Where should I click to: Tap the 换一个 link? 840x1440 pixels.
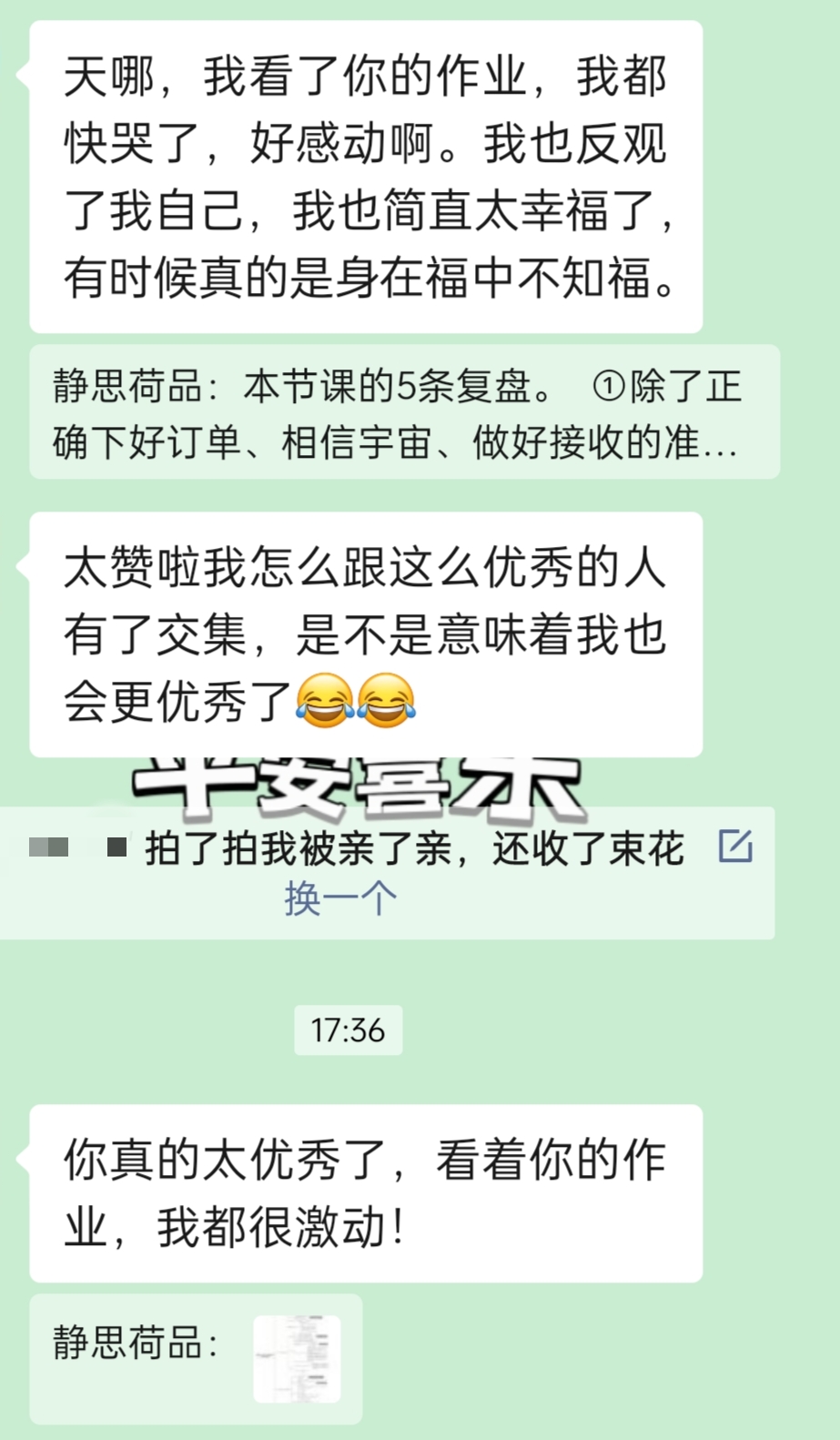click(x=340, y=898)
